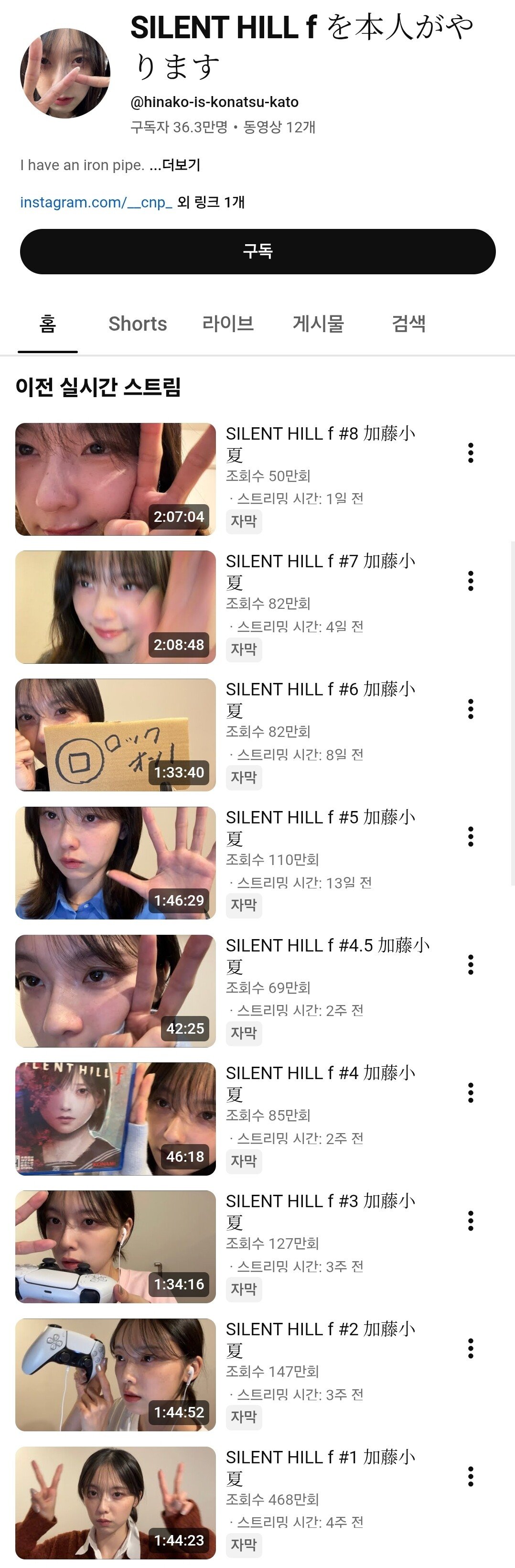Viewport: 515px width, 1568px height.
Task: Open the channel profile picture
Action: (65, 73)
